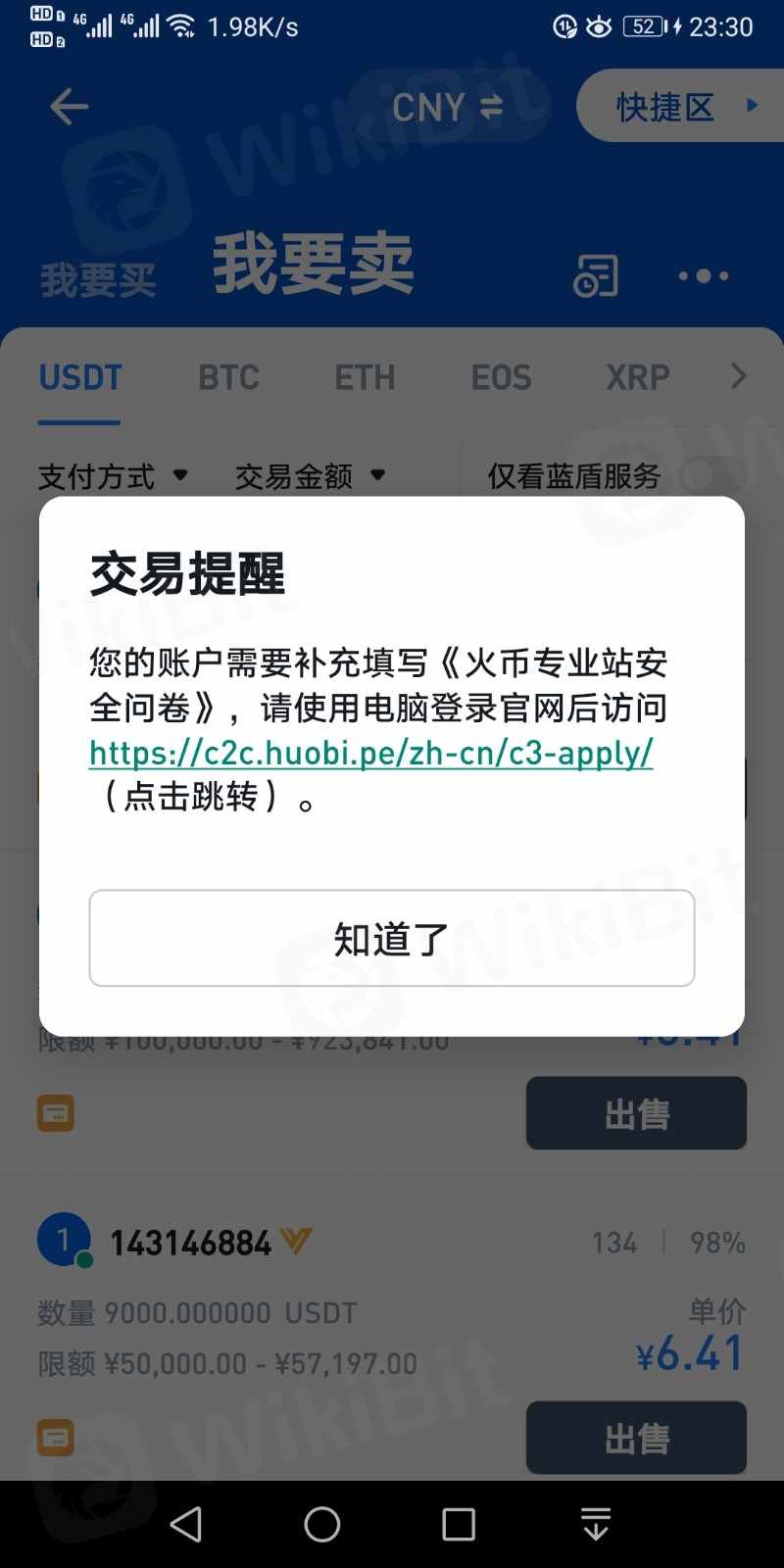
Task: Go back with the top-left arrow
Action: [69, 106]
